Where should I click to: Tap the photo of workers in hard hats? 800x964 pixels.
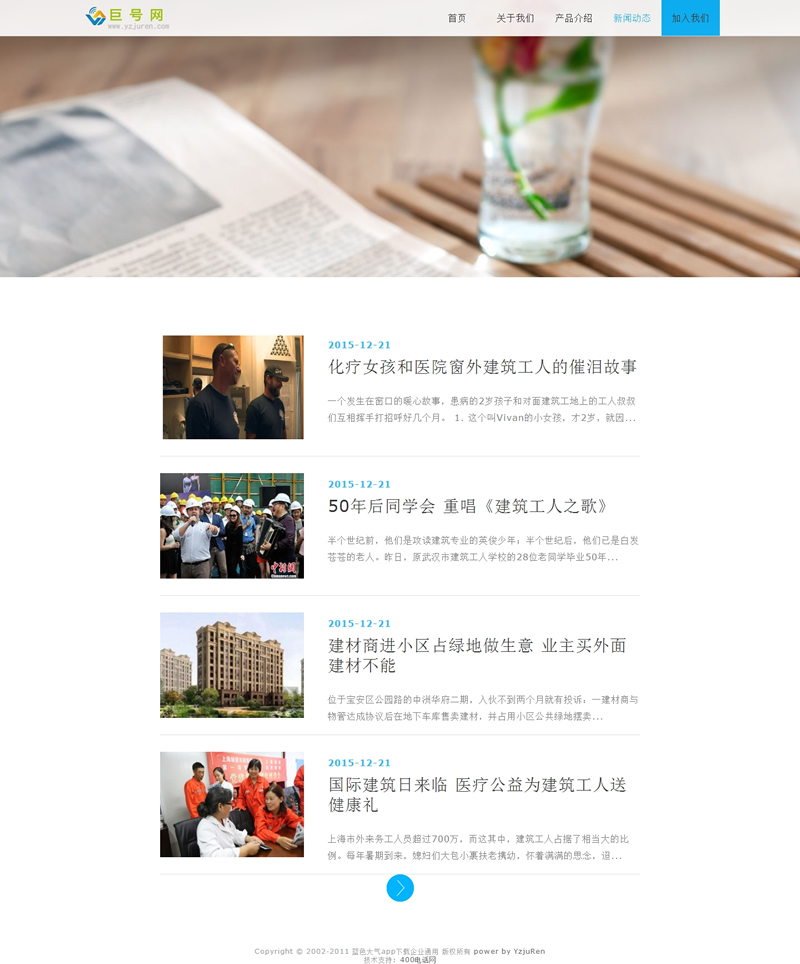click(x=232, y=526)
